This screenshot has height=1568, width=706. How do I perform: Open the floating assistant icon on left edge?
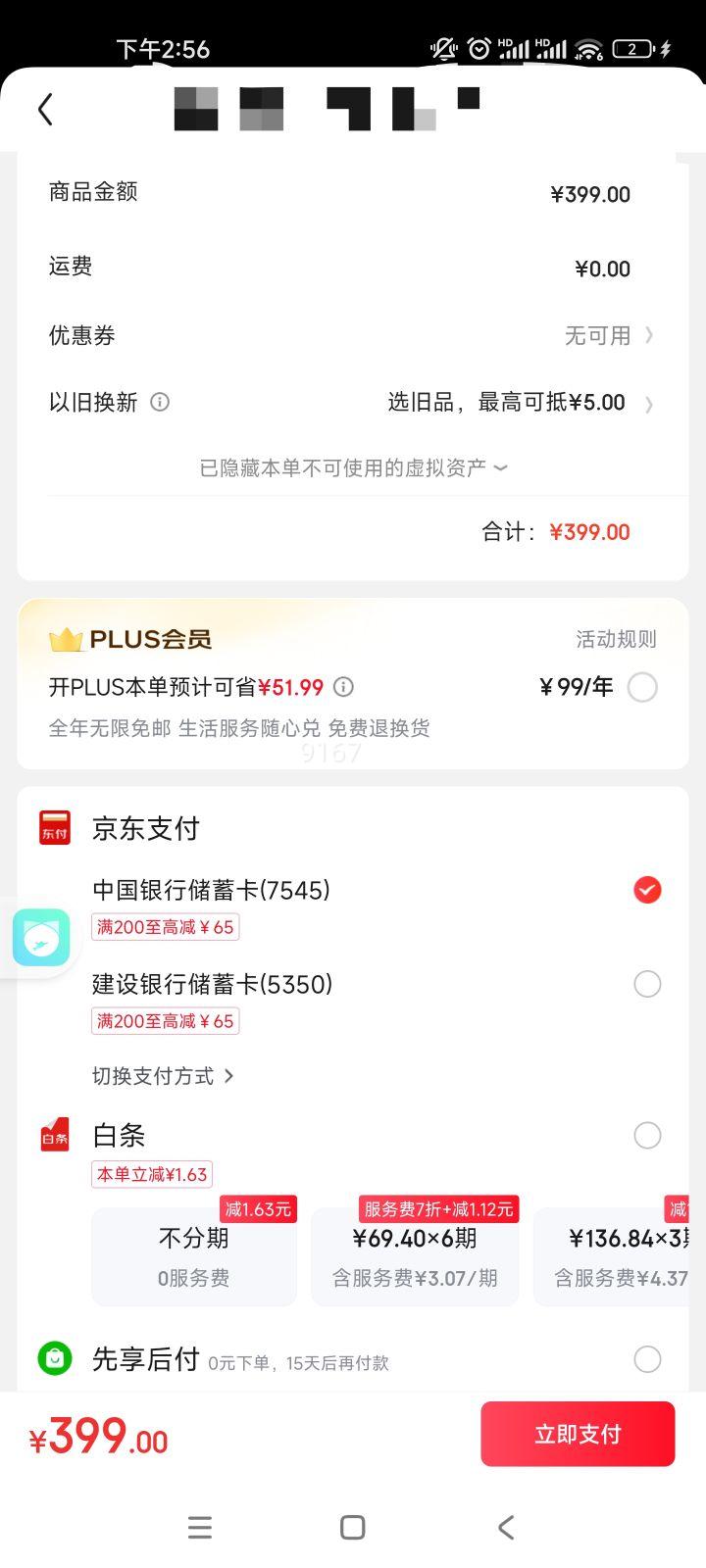coord(41,938)
